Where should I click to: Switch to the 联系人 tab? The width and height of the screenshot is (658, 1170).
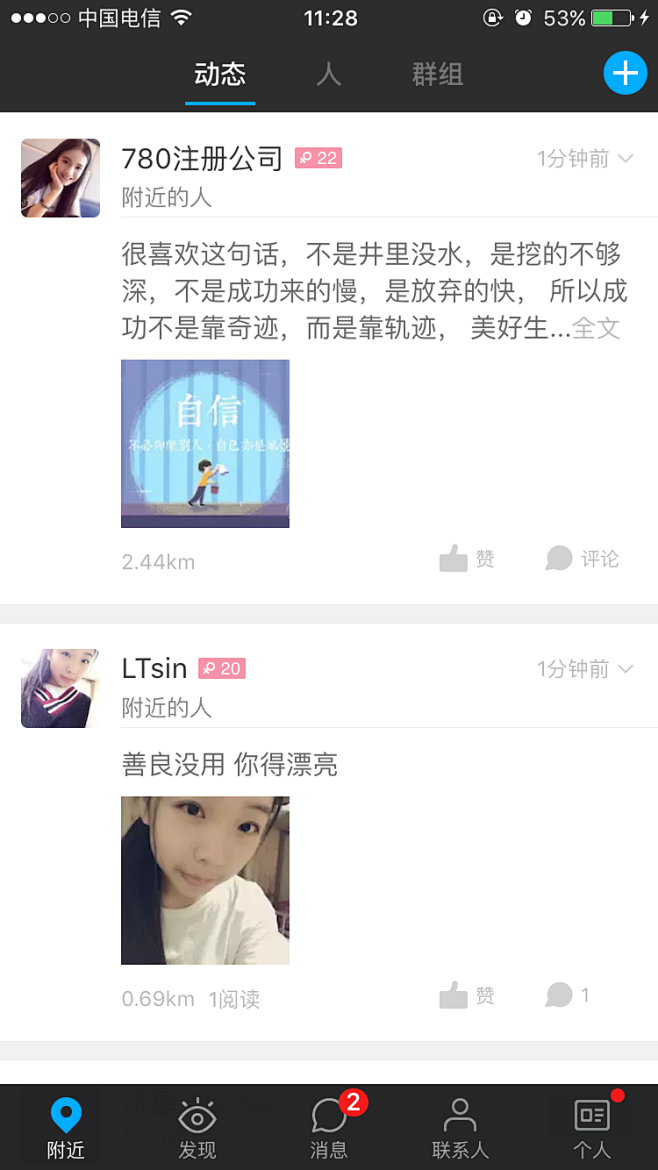460,1128
